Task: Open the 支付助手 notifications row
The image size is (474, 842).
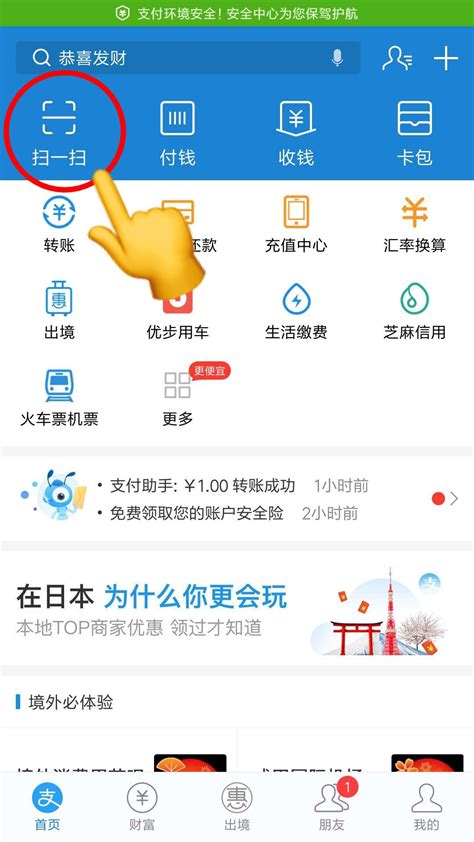Action: [237, 499]
